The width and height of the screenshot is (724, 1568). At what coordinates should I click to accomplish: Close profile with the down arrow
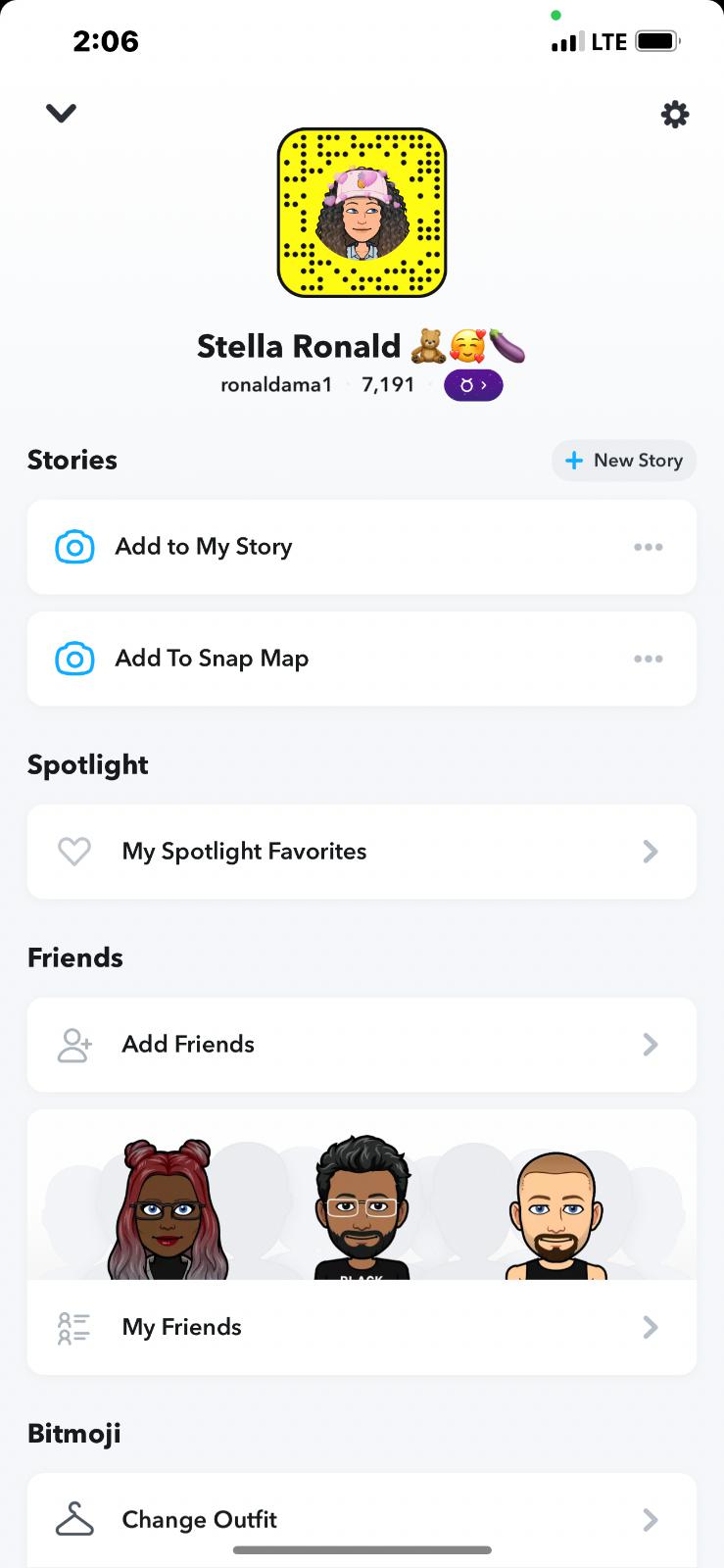[61, 114]
